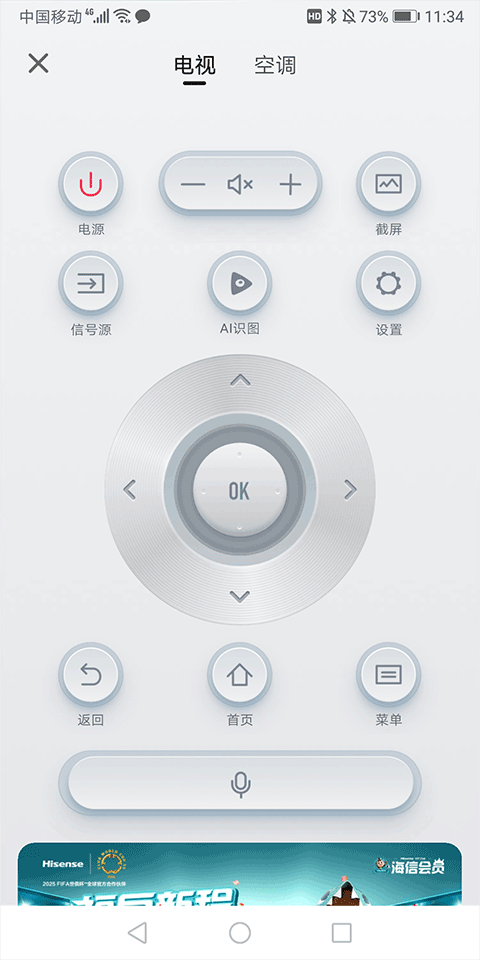Switch to the 空调 tab
This screenshot has height=960, width=480.
275,66
